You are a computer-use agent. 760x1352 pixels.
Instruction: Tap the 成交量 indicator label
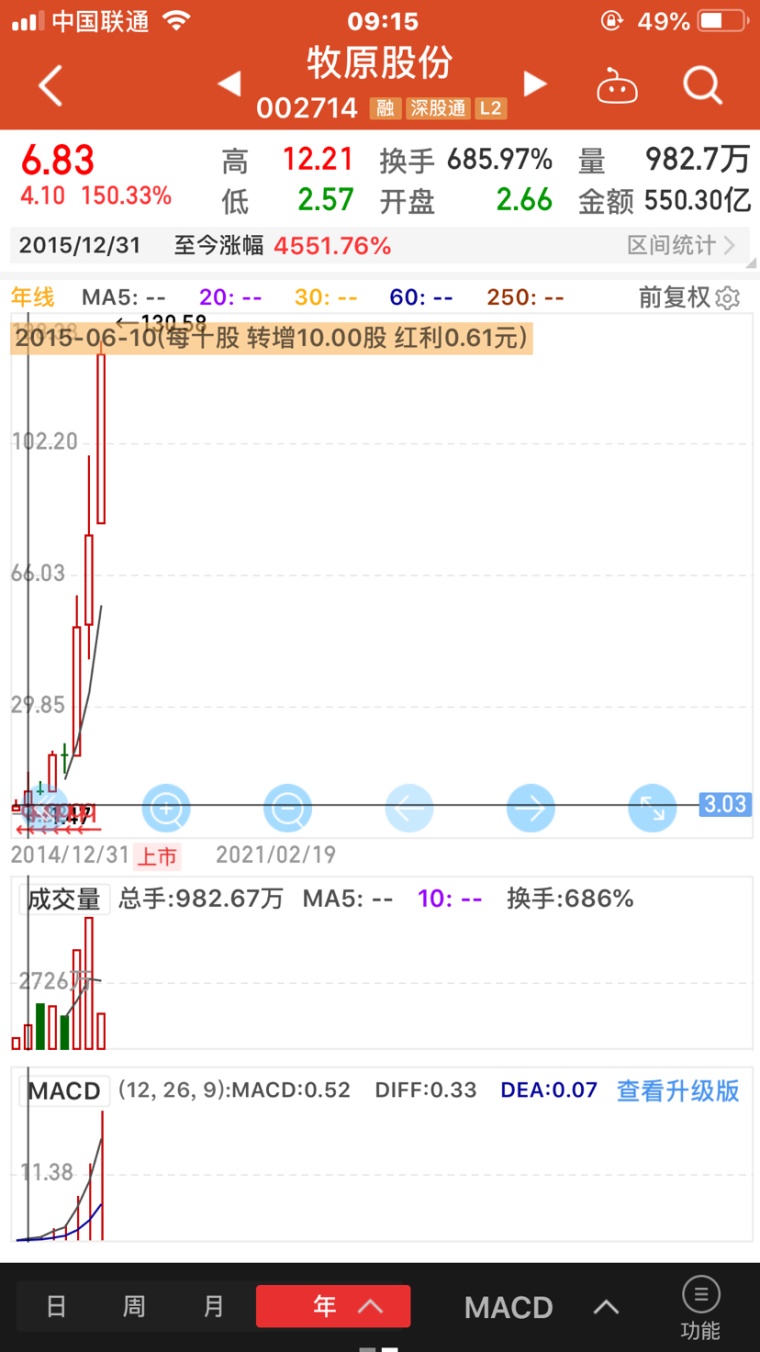(x=63, y=899)
